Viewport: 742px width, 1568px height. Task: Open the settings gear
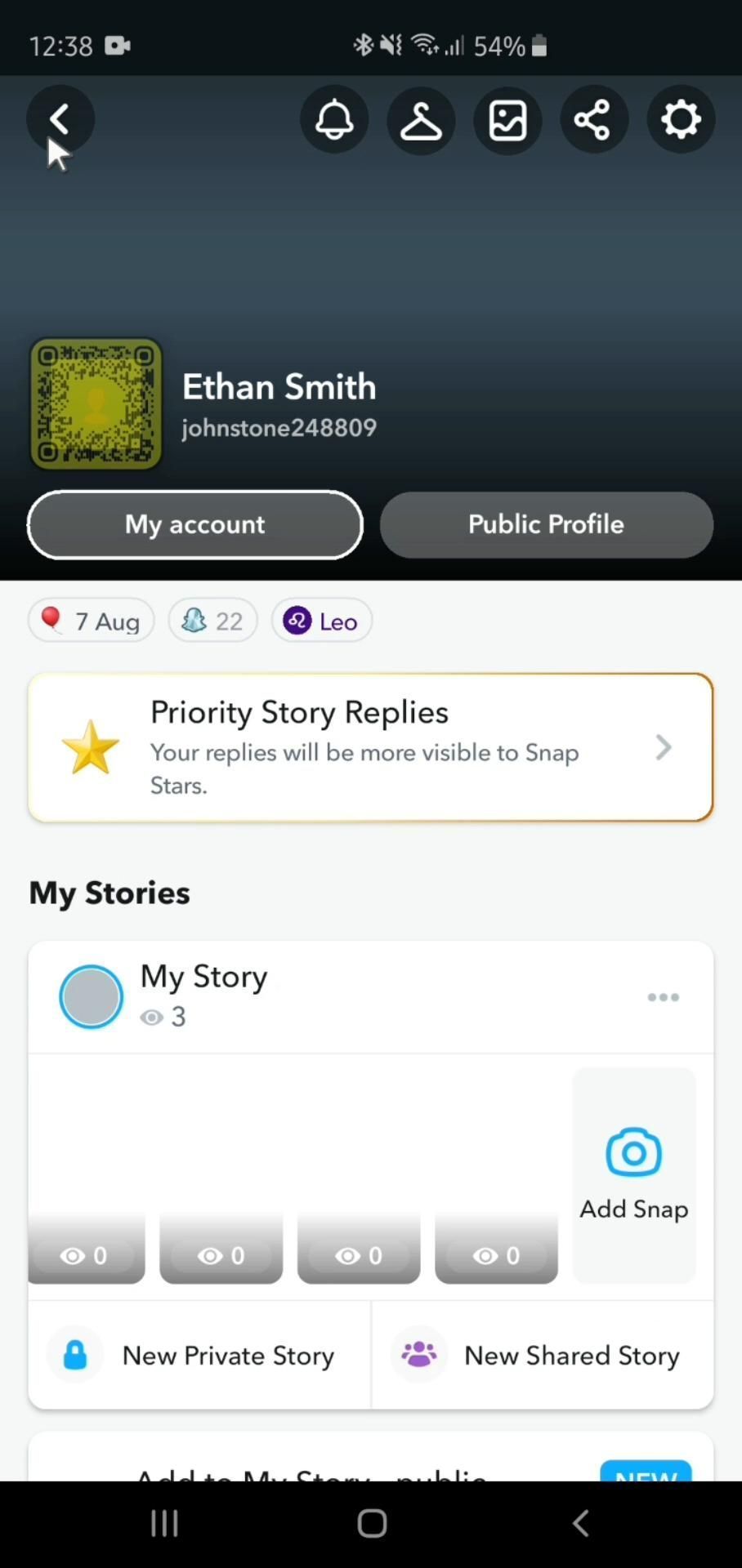coord(681,120)
